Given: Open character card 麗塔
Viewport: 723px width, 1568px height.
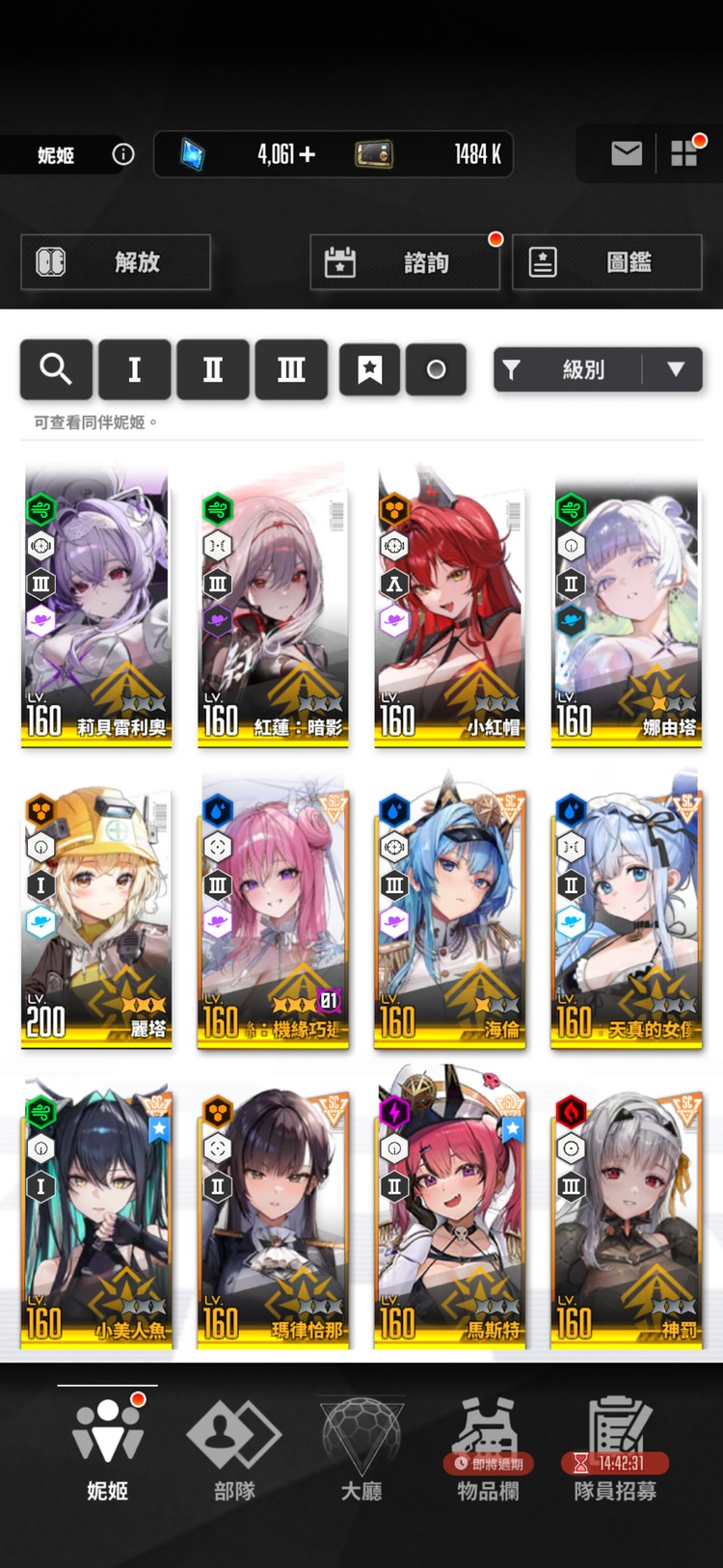Looking at the screenshot, I should coord(96,916).
